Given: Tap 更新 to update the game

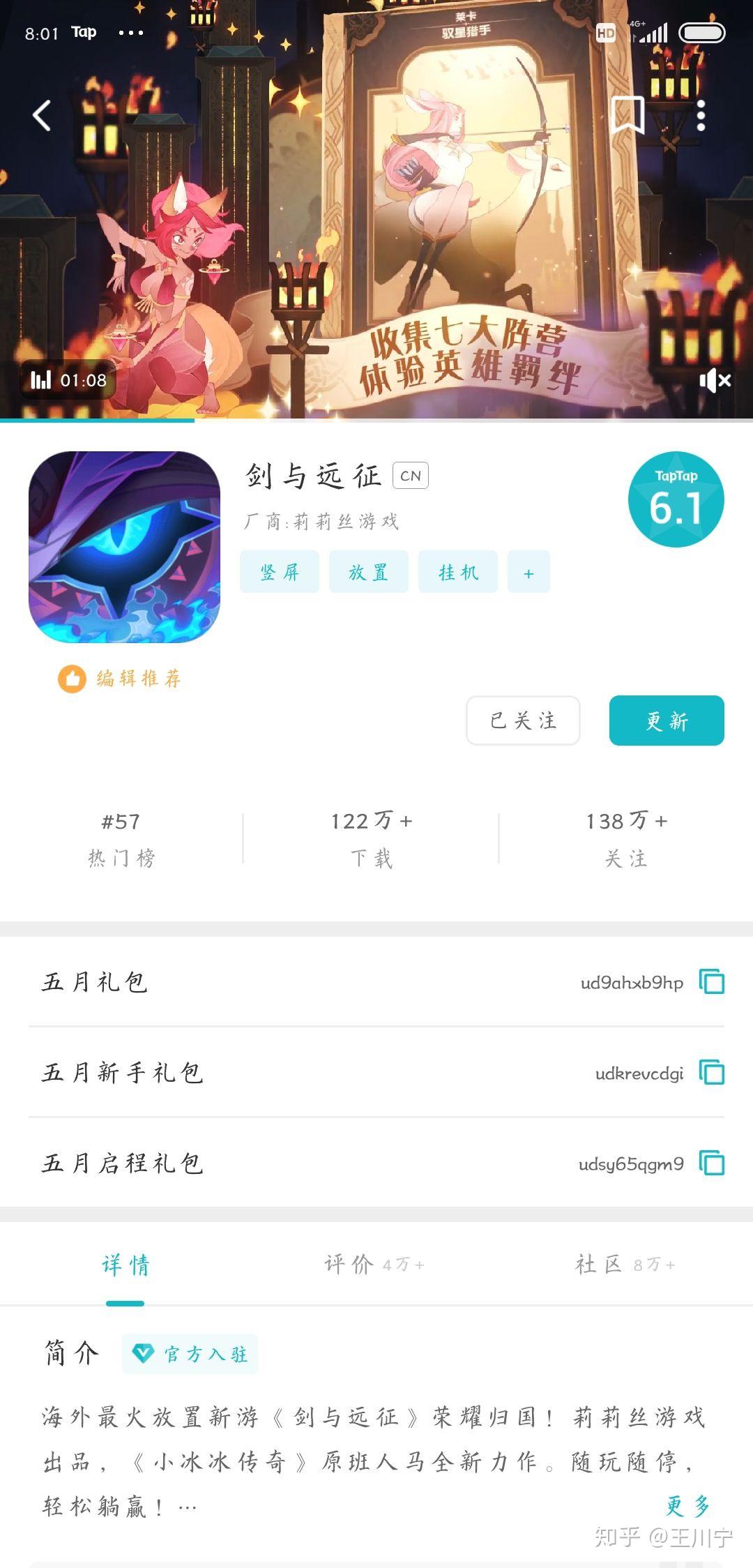Looking at the screenshot, I should click(667, 721).
